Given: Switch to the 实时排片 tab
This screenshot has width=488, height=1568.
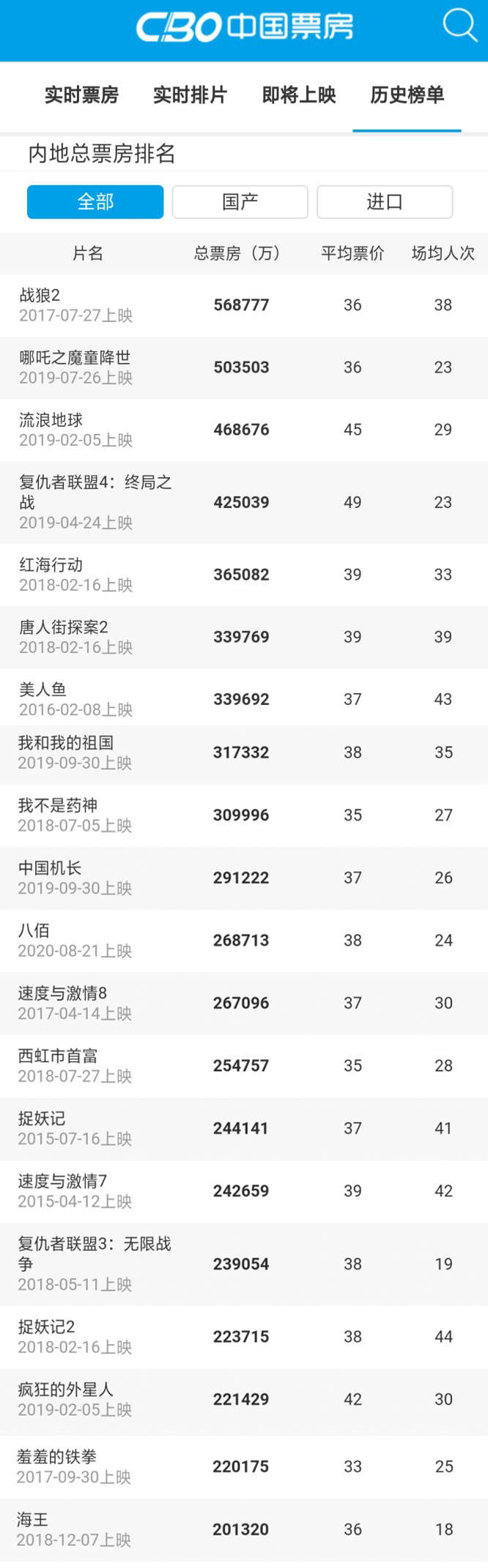Looking at the screenshot, I should pyautogui.click(x=190, y=95).
